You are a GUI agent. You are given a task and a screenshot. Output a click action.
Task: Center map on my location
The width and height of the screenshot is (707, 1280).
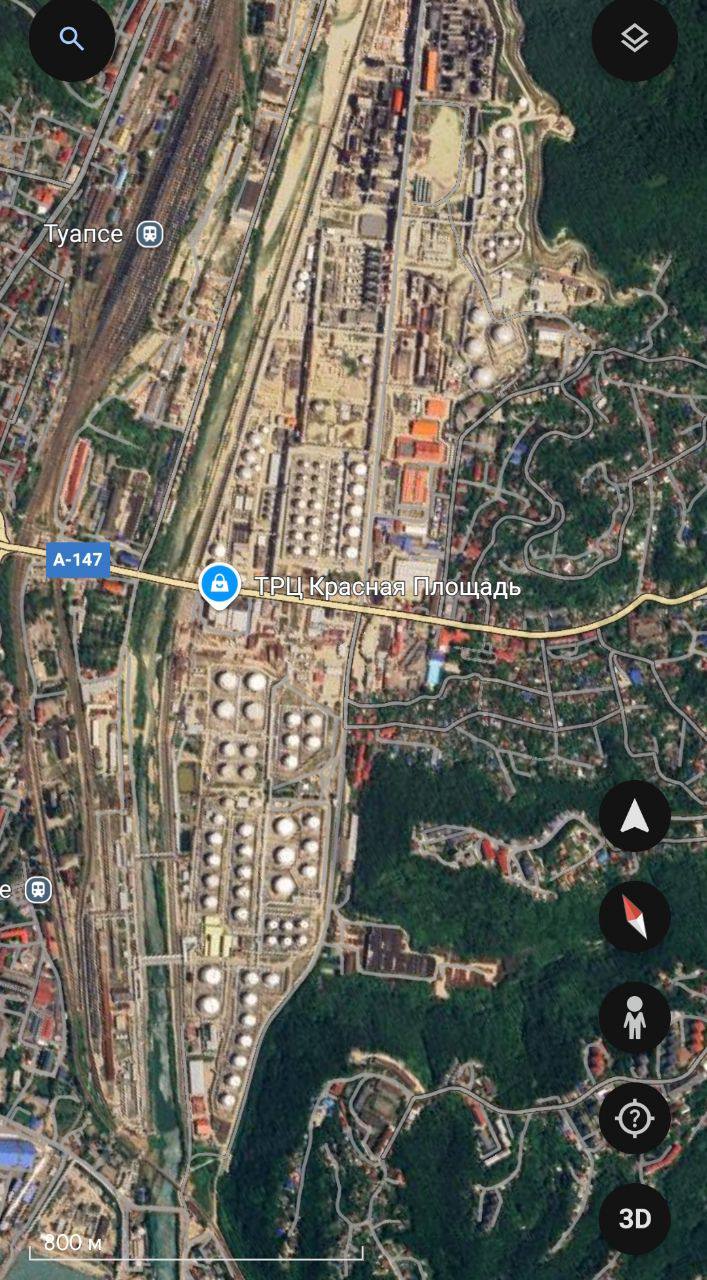(634, 1117)
